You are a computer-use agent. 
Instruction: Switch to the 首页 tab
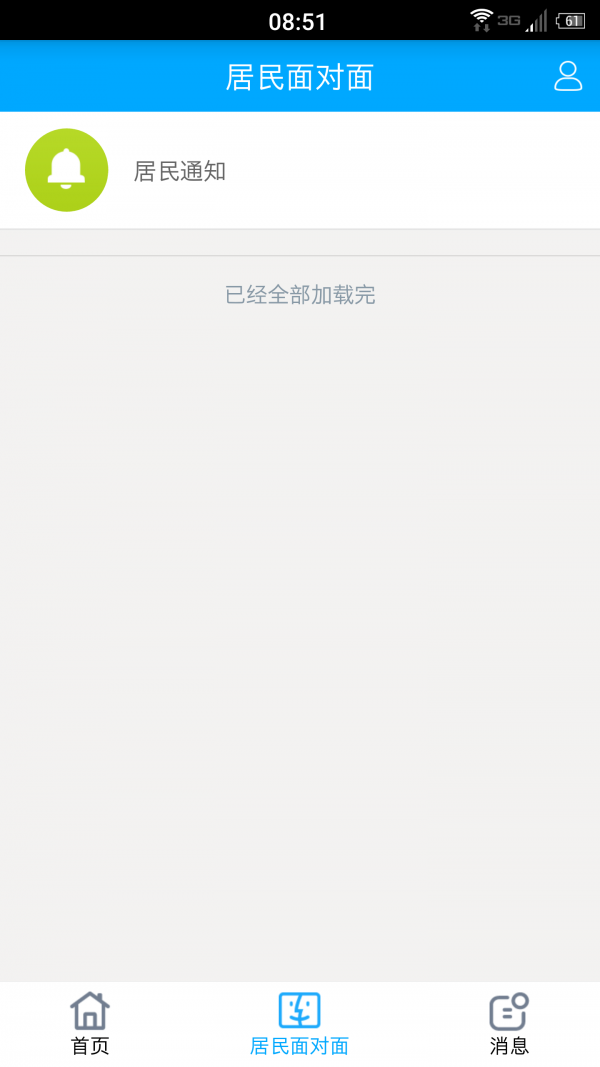(x=90, y=1023)
